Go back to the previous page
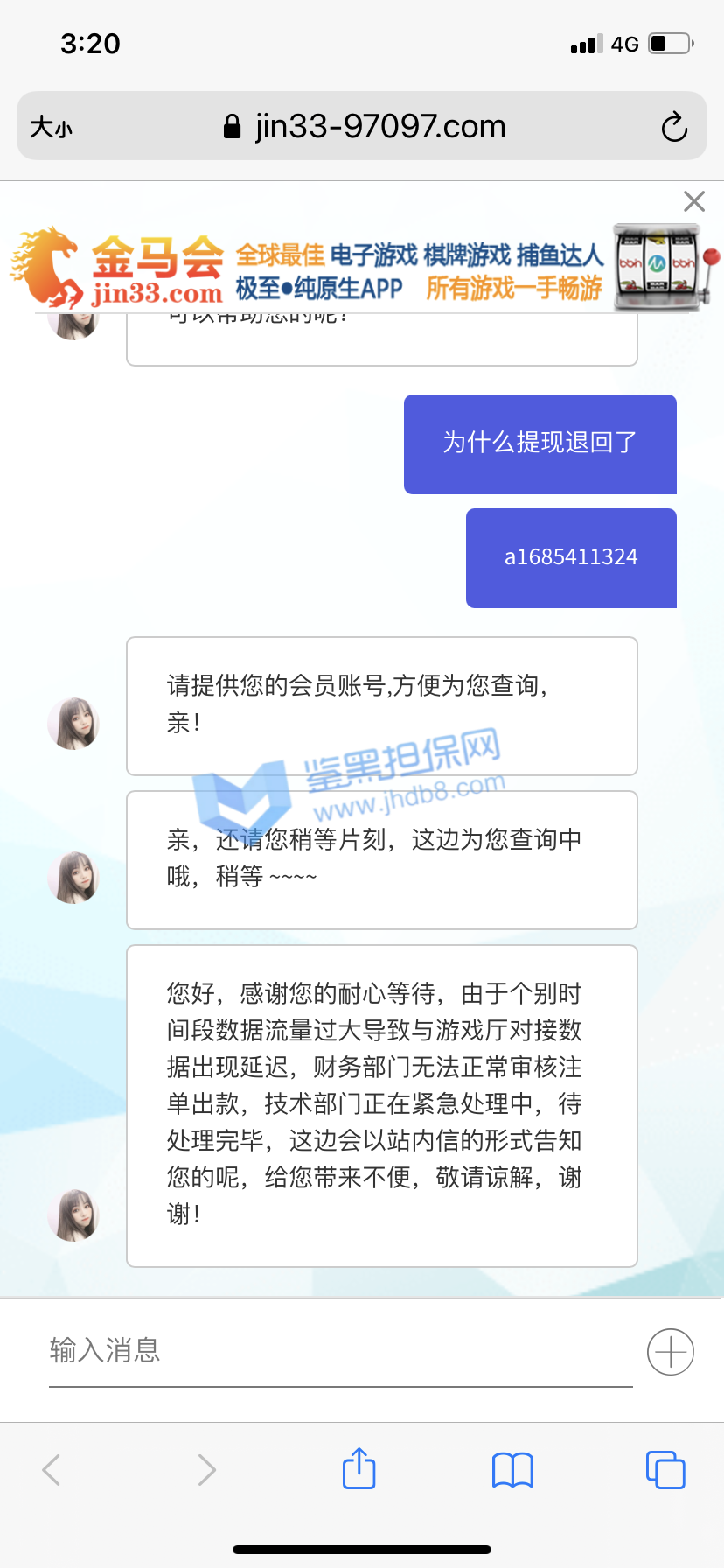This screenshot has height=1568, width=724. [52, 1470]
